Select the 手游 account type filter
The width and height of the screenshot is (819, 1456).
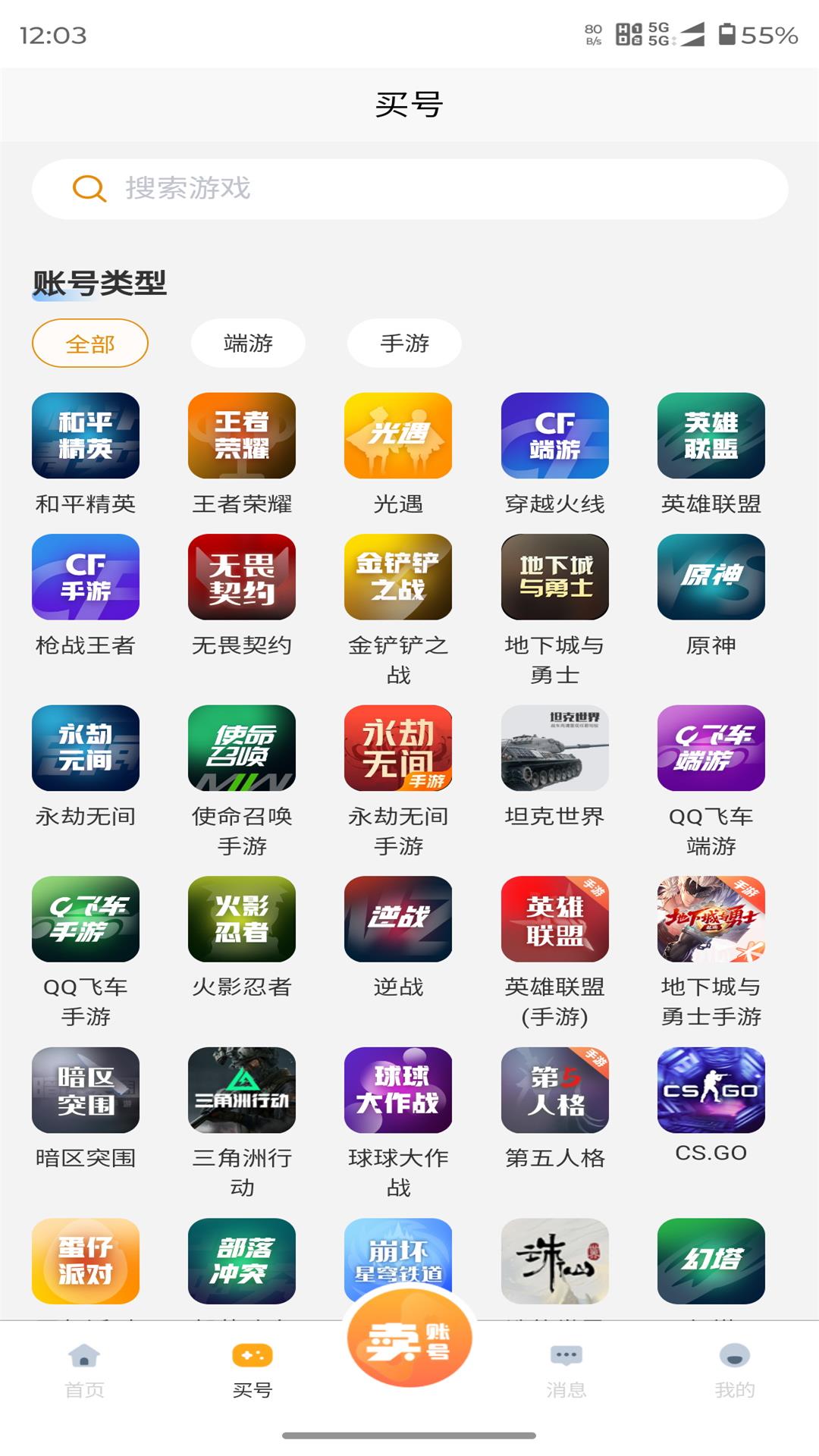404,344
